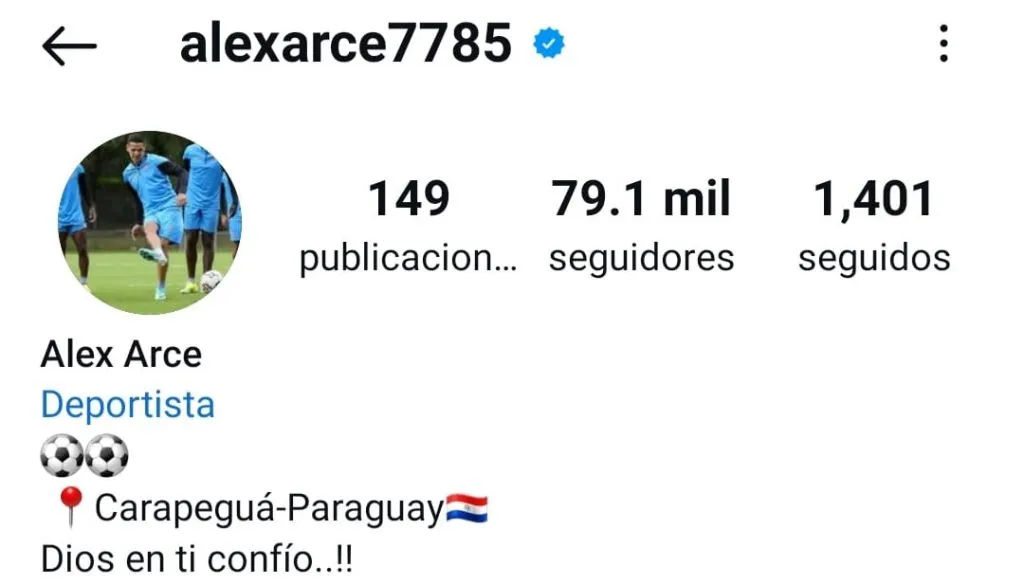1024x586 pixels.
Task: Go back using the arrow icon
Action: pos(69,46)
